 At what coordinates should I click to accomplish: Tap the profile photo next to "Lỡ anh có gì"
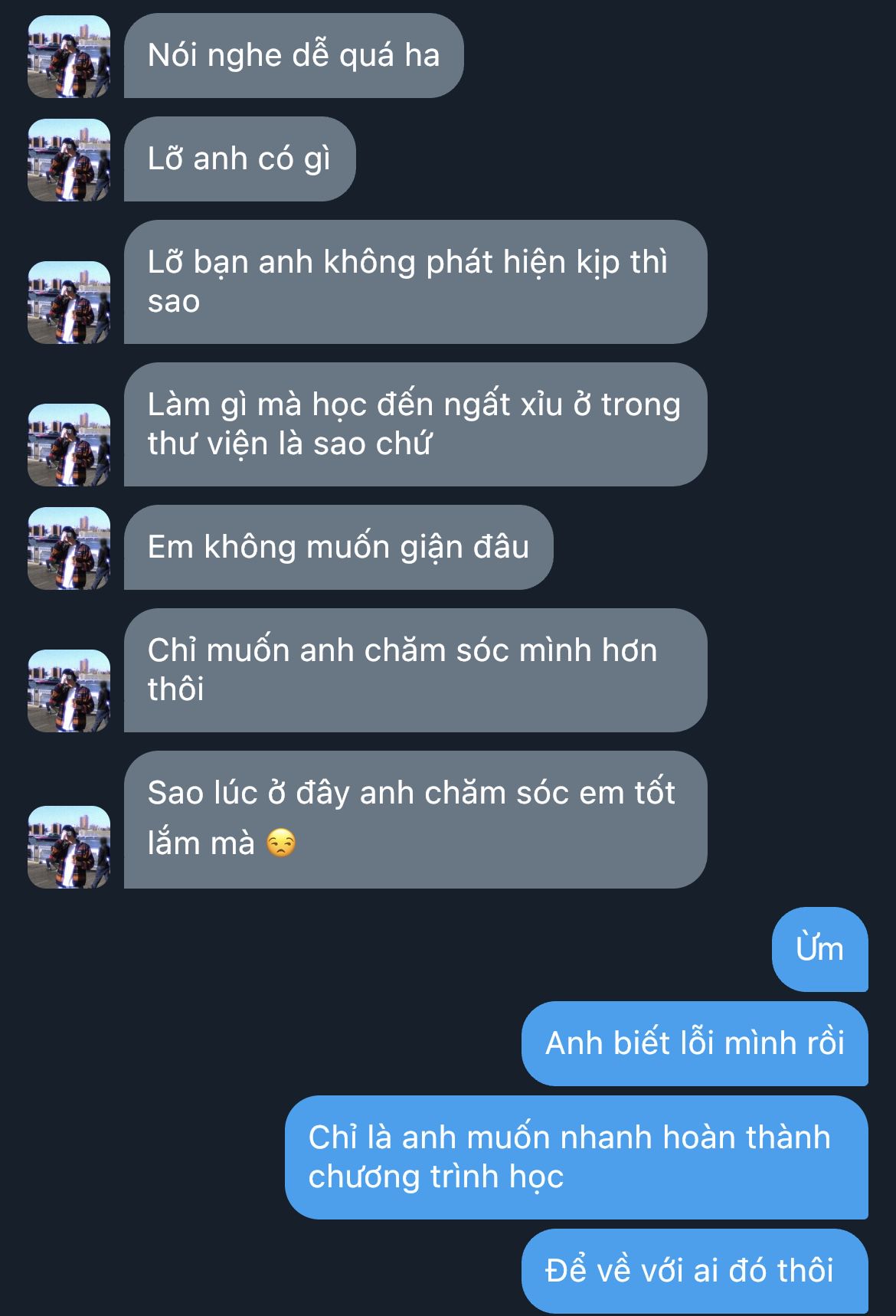tap(69, 160)
